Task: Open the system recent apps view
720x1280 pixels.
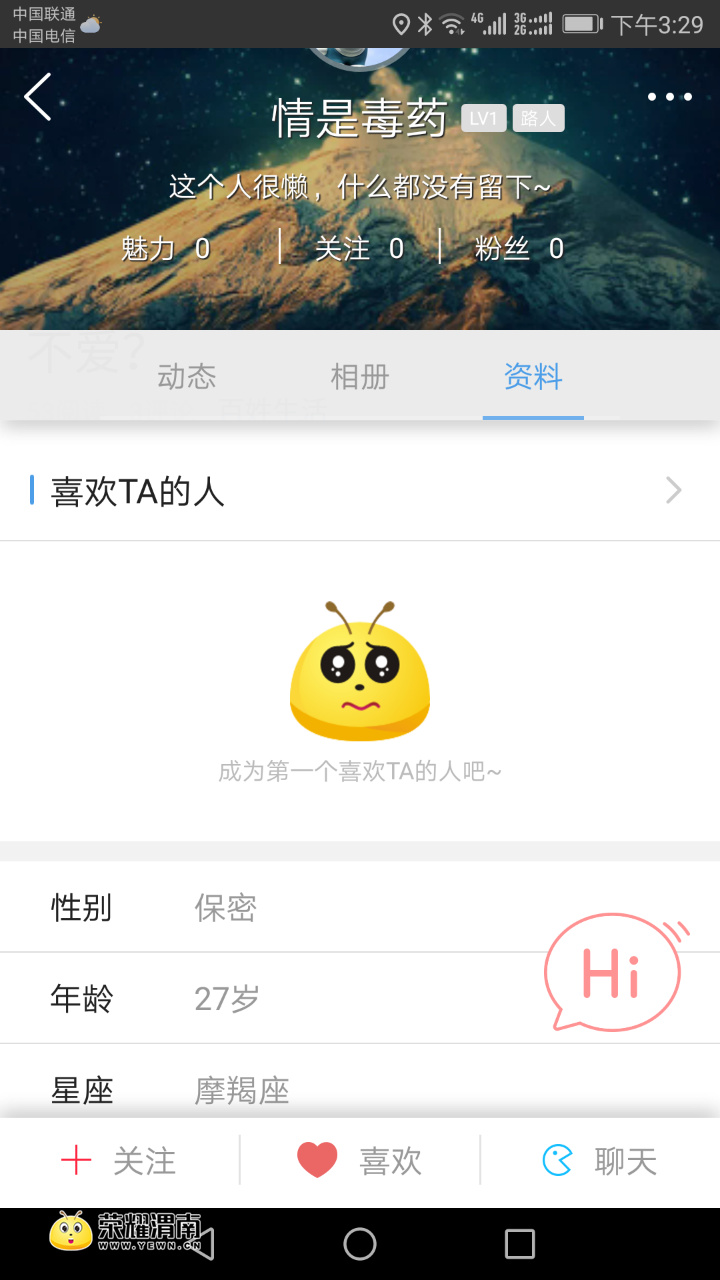Action: click(520, 1244)
